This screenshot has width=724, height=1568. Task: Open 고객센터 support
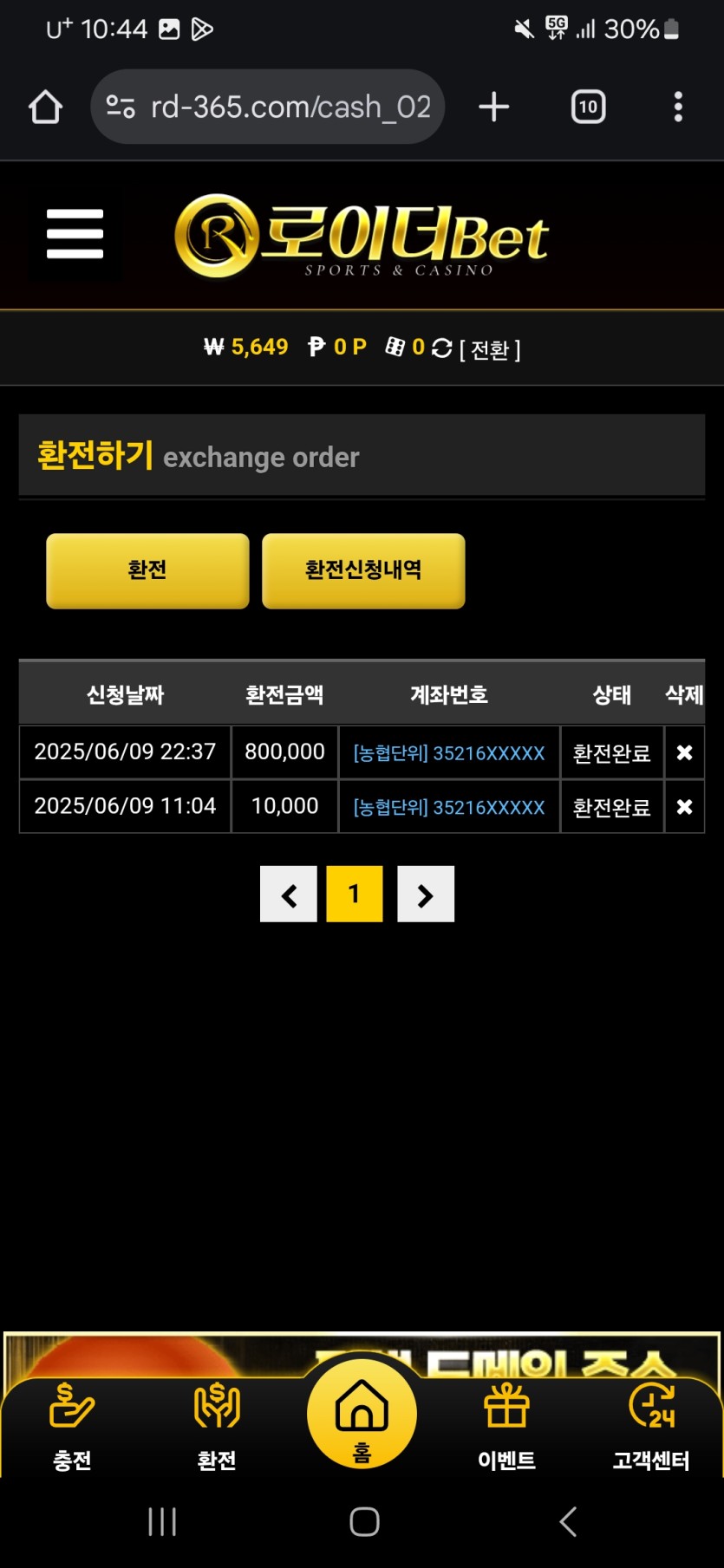[651, 1428]
